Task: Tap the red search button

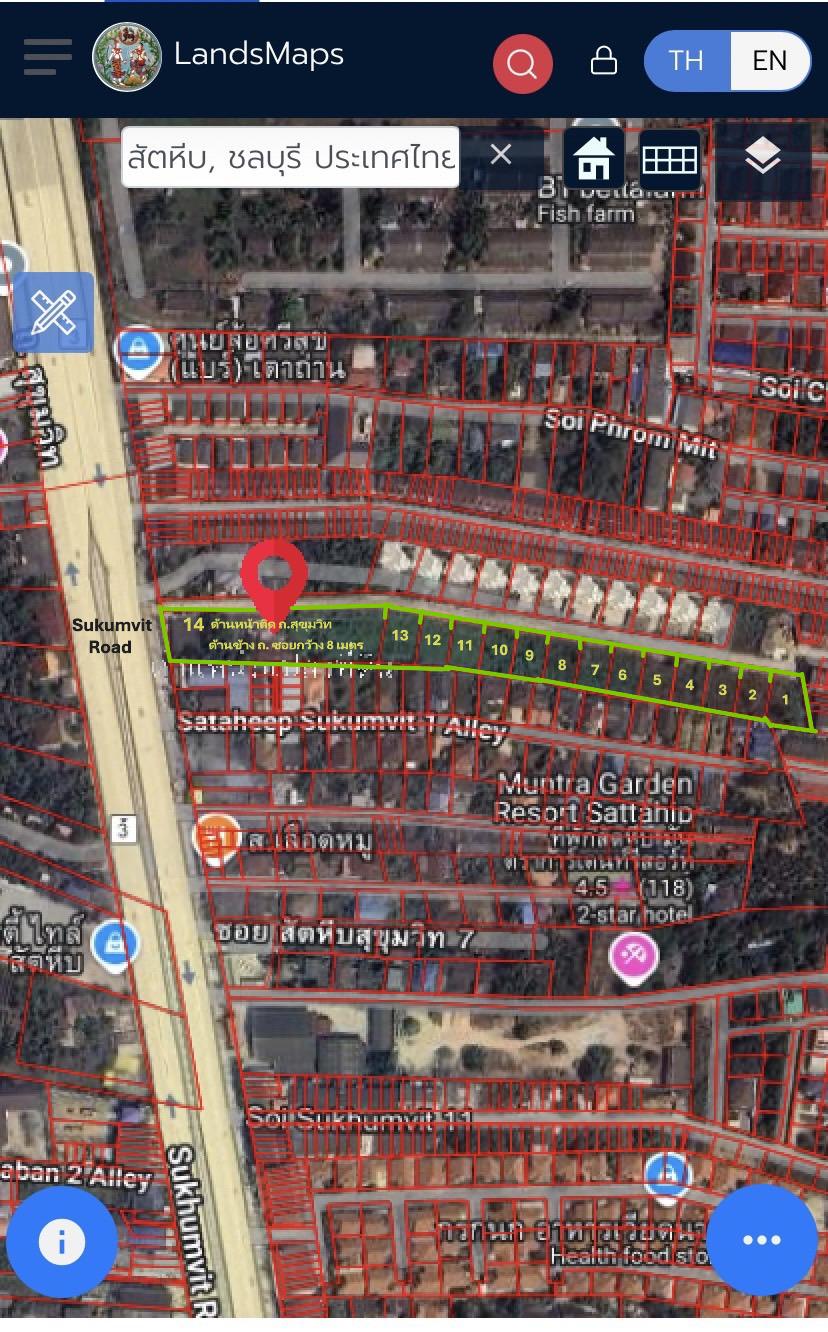Action: [x=522, y=64]
